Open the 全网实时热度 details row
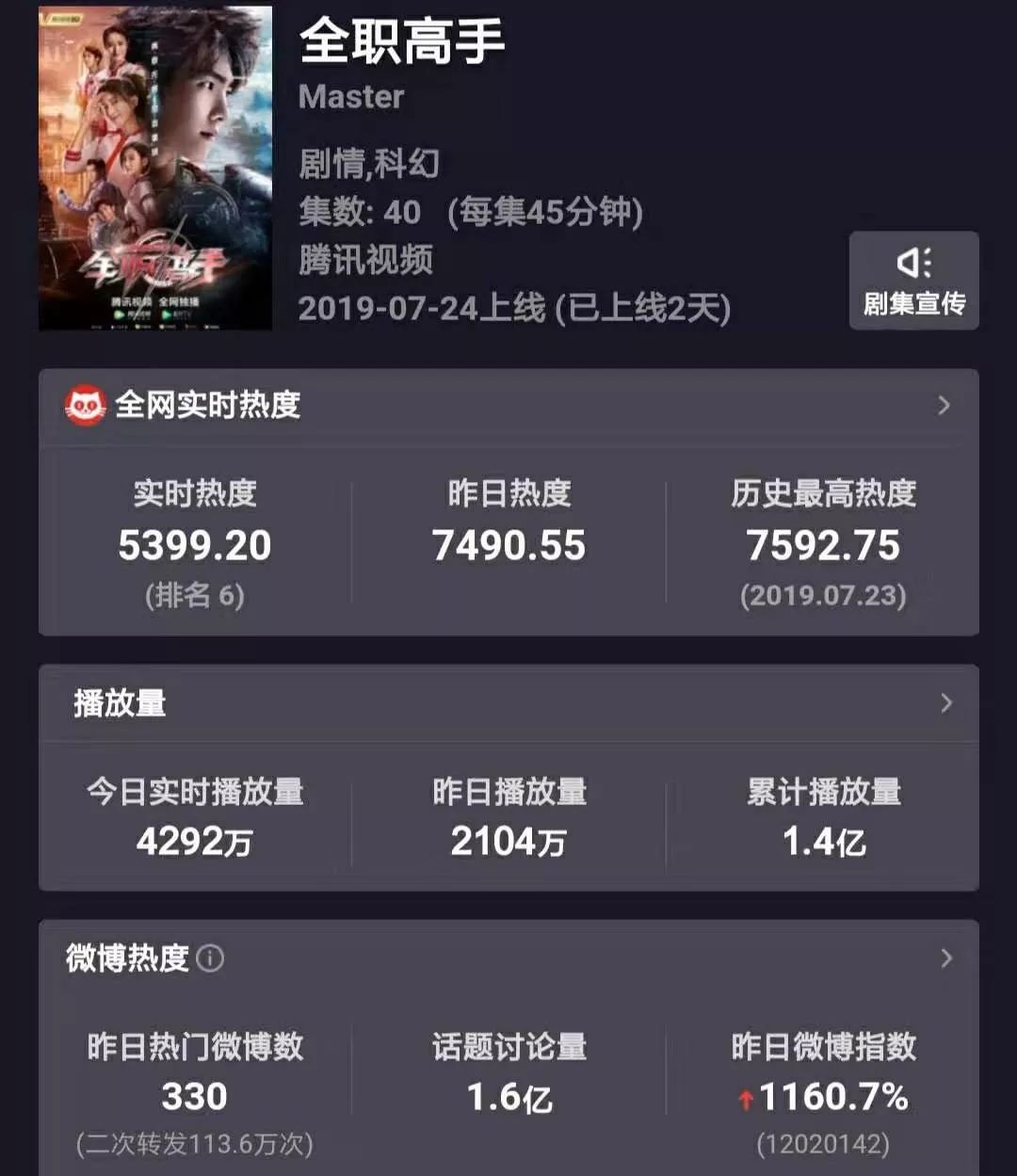This screenshot has height=1176, width=1017. point(508,406)
